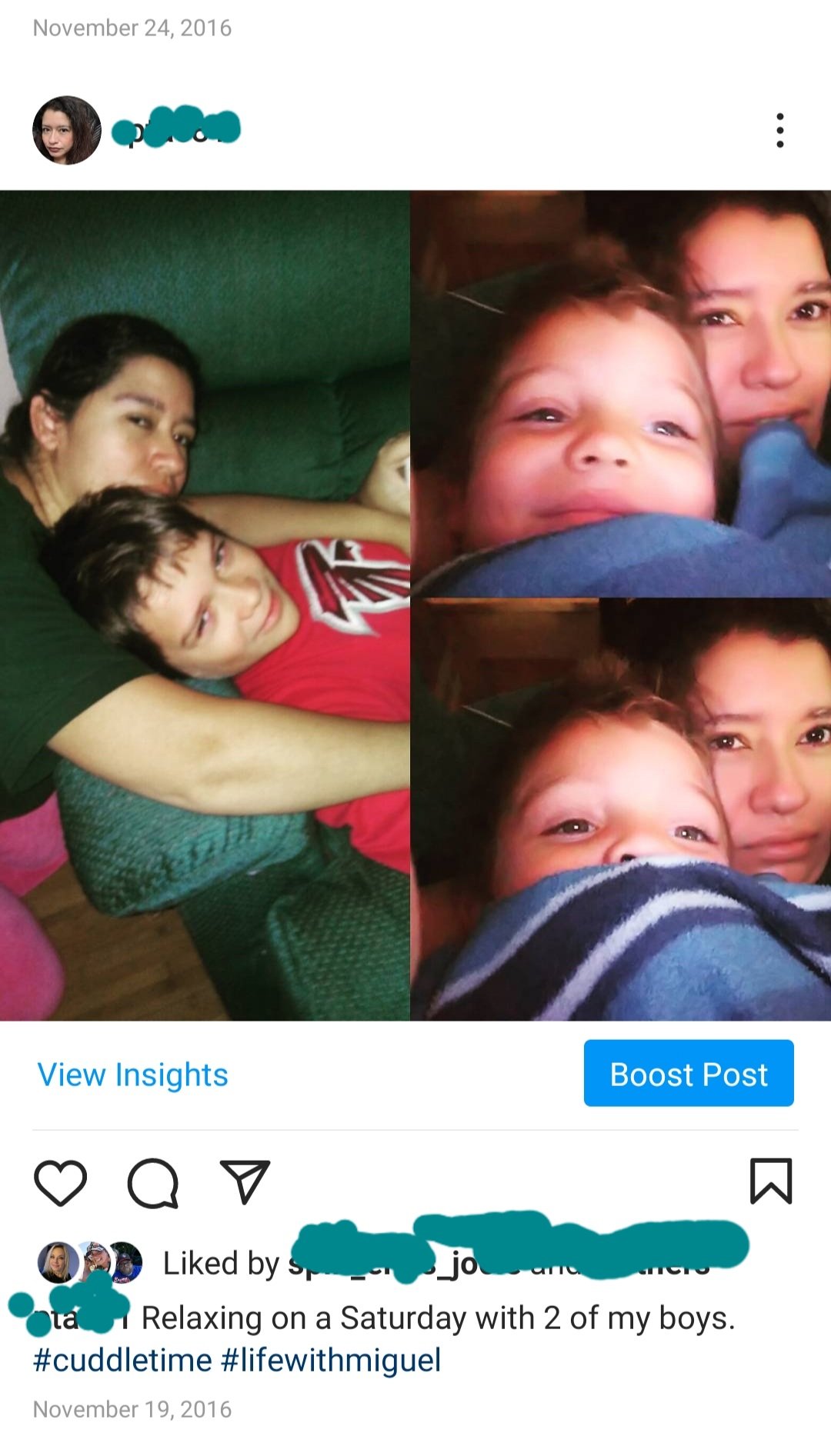Open comments with the speech bubble icon
The width and height of the screenshot is (831, 1456).
click(152, 1182)
